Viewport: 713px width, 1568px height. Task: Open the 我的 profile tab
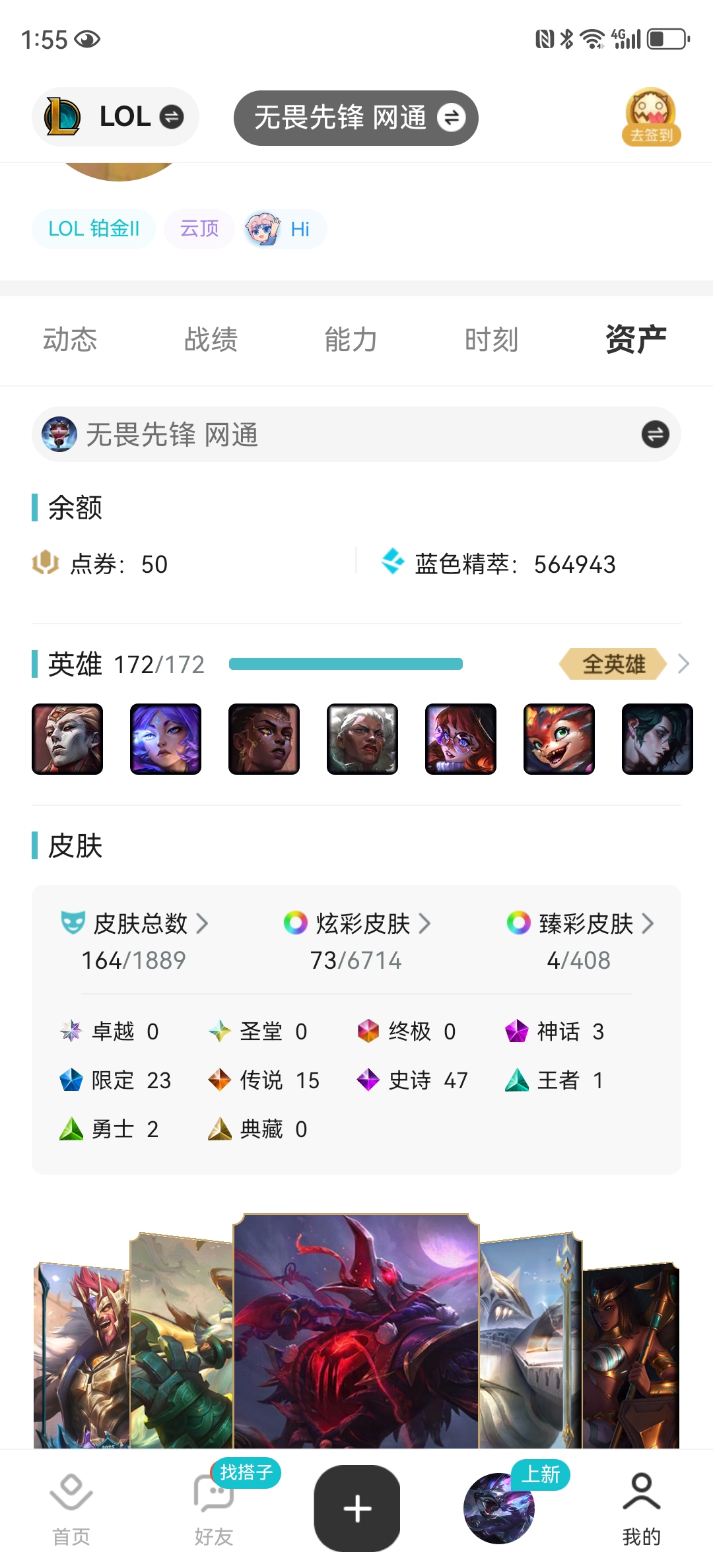(642, 1510)
